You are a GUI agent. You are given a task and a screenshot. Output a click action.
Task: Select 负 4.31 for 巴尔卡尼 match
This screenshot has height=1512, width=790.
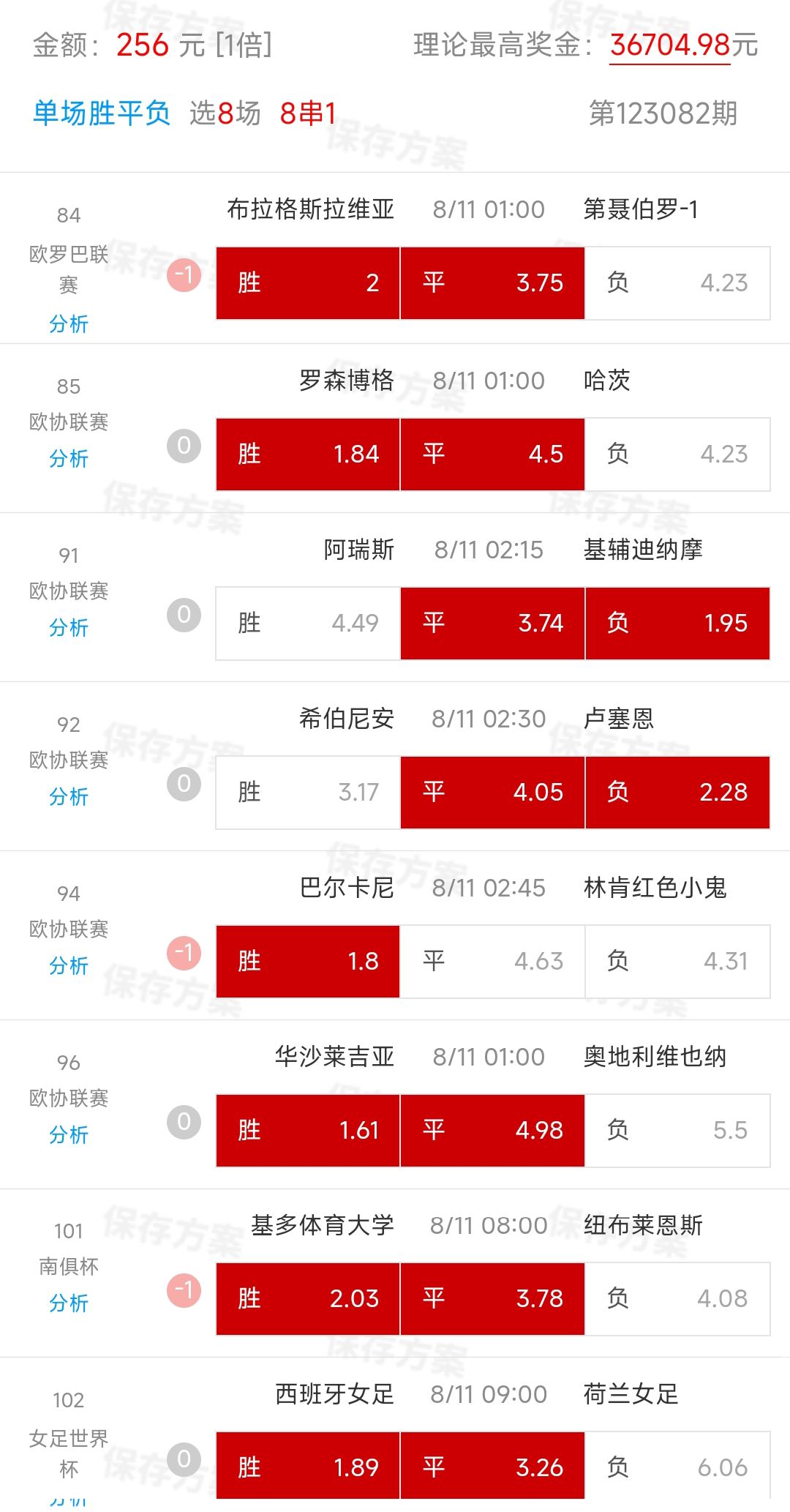pos(677,962)
